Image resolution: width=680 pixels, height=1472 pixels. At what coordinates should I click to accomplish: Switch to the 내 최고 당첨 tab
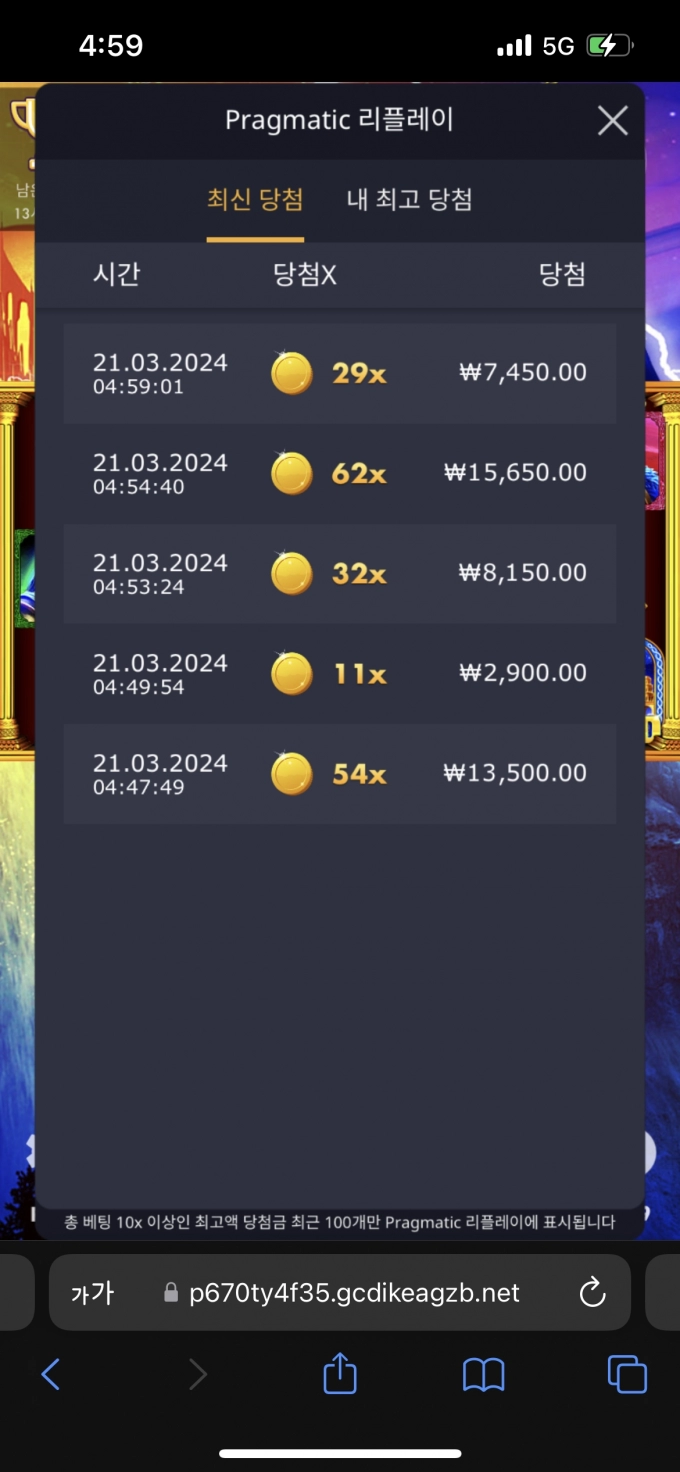pos(409,200)
